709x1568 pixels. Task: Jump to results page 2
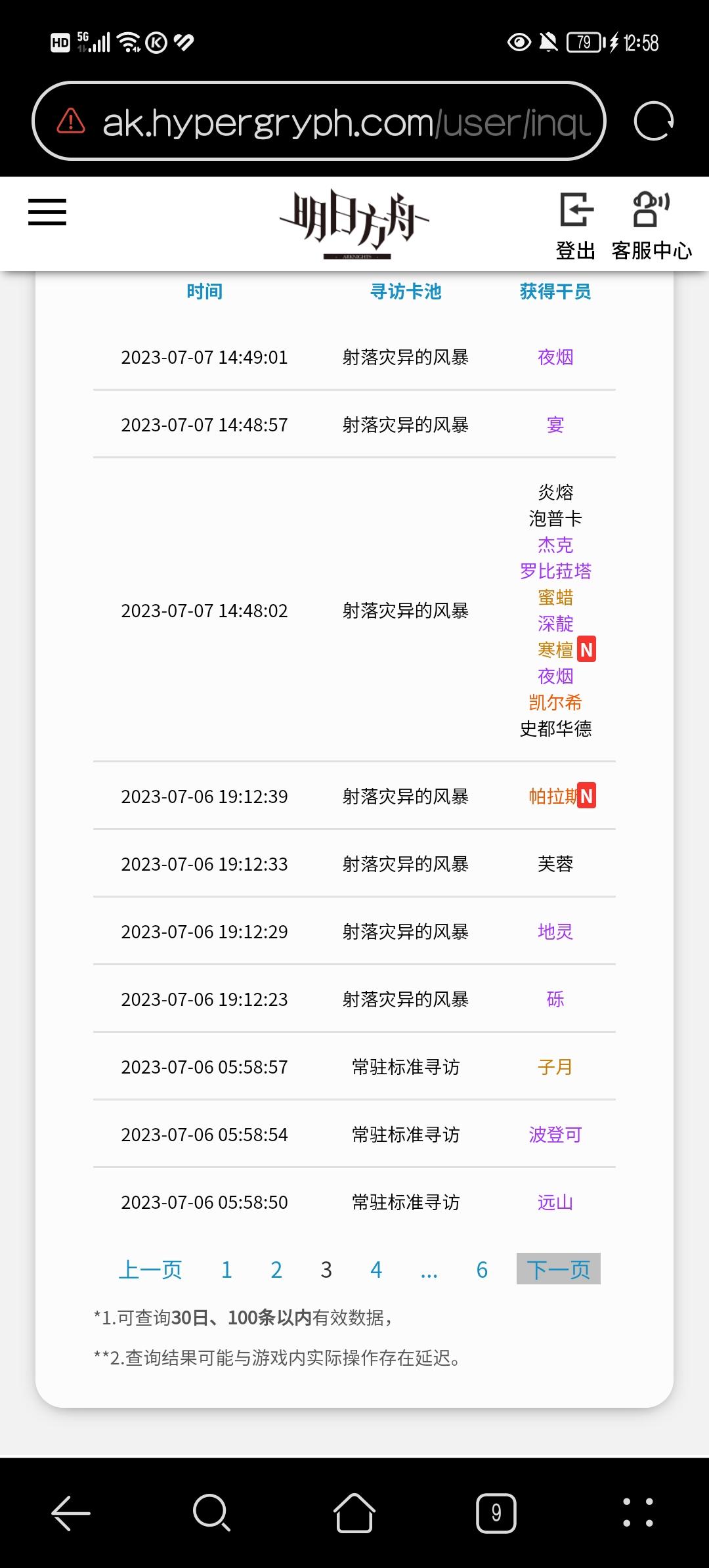(x=276, y=1270)
